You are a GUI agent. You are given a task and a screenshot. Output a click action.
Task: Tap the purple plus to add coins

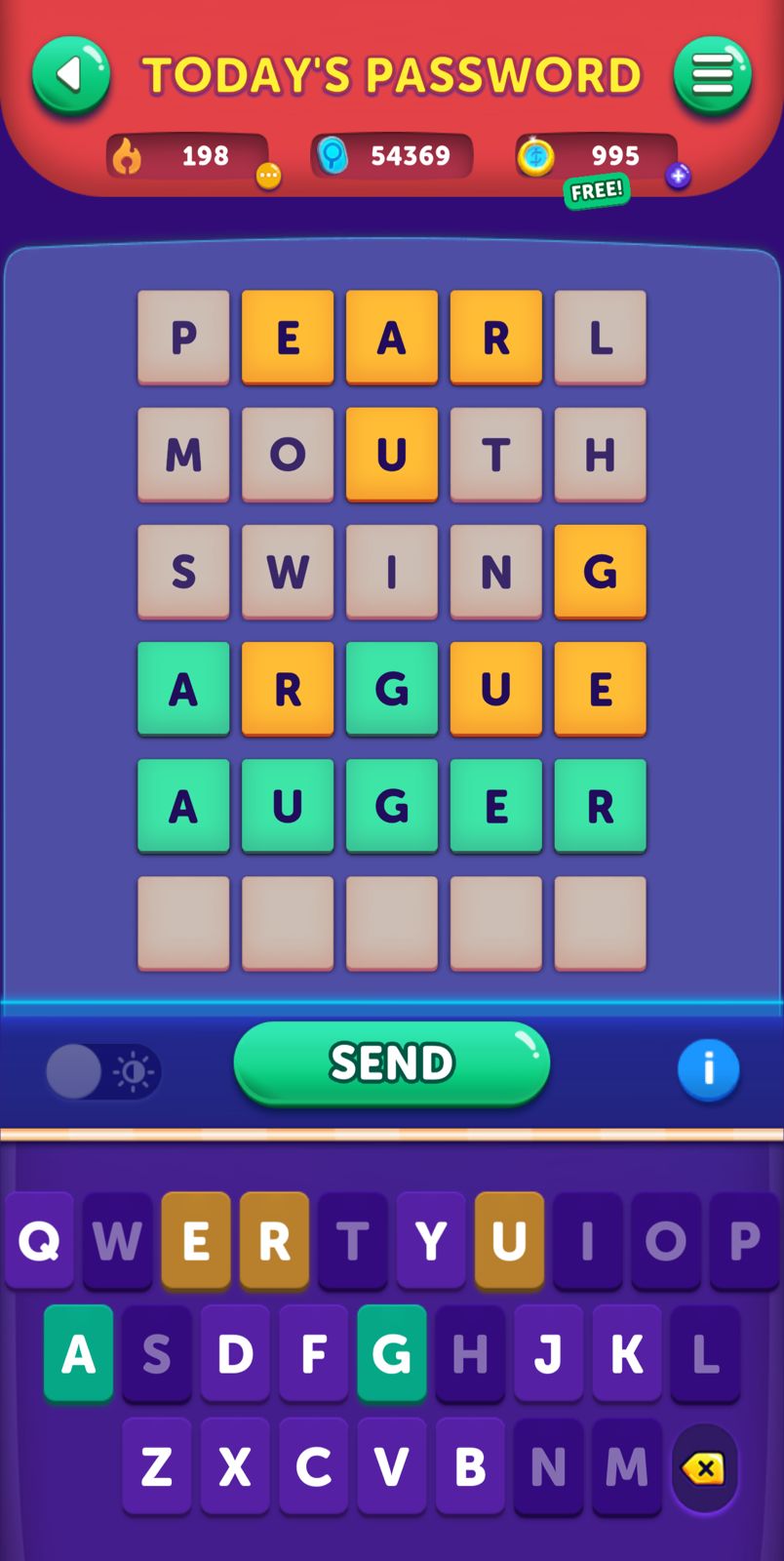(x=678, y=176)
